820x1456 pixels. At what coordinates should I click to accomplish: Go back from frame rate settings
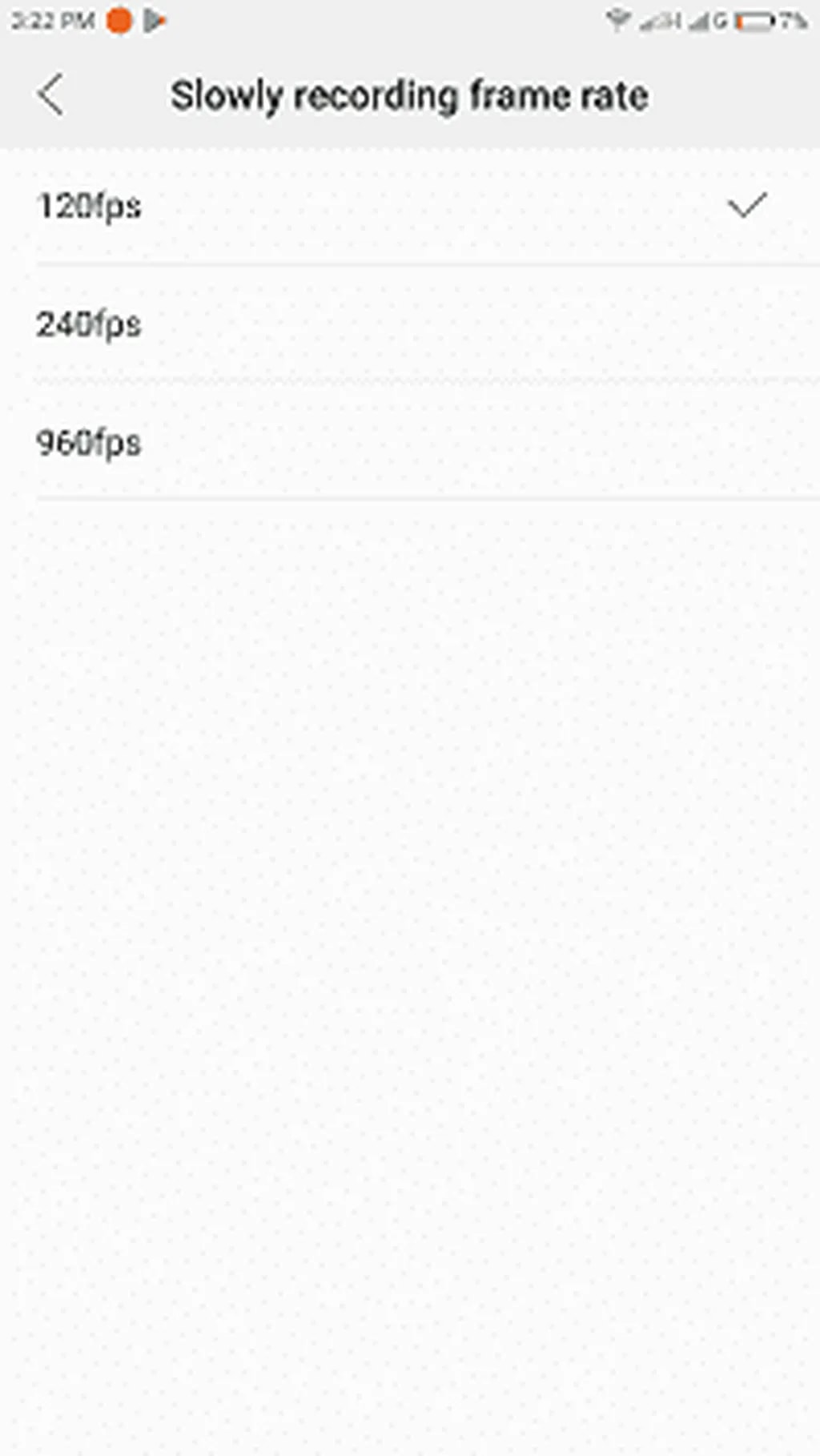coord(50,95)
